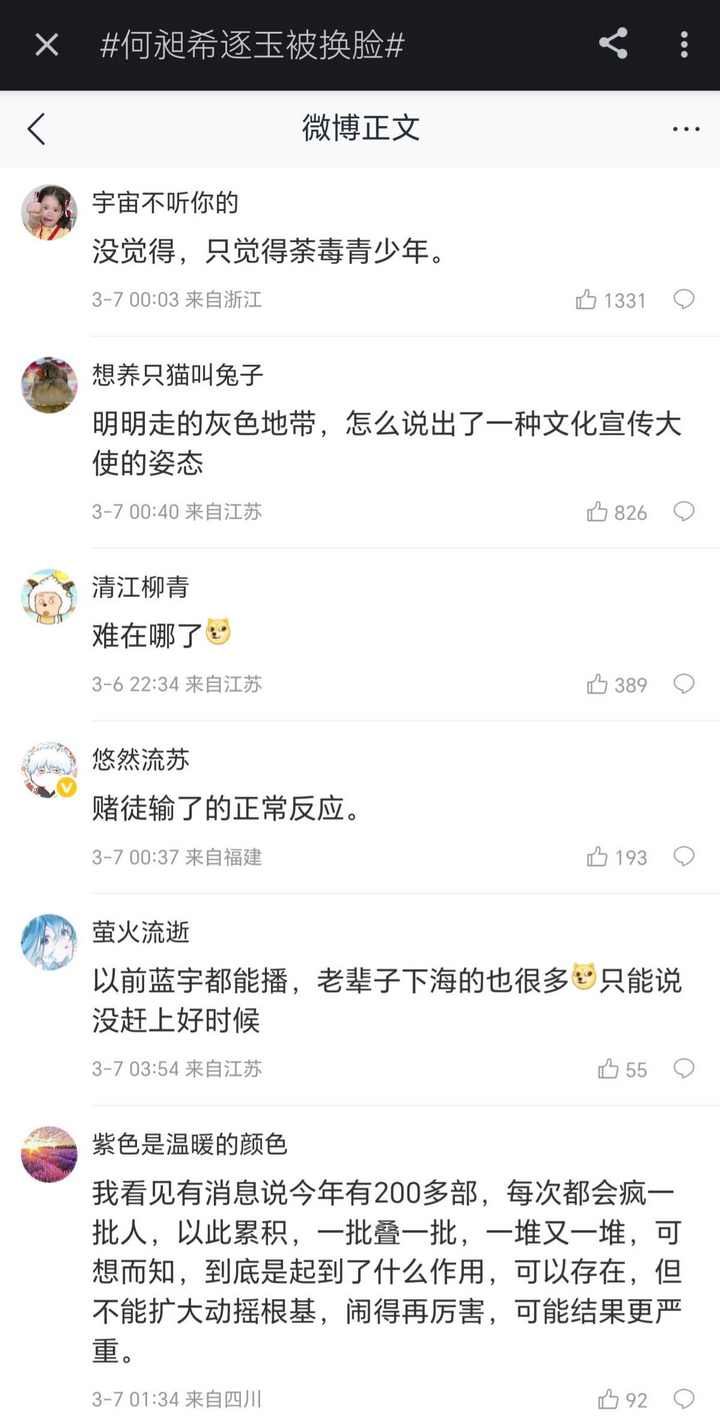Go back from 微博正文 page
Image resolution: width=720 pixels, height=1420 pixels.
click(37, 129)
